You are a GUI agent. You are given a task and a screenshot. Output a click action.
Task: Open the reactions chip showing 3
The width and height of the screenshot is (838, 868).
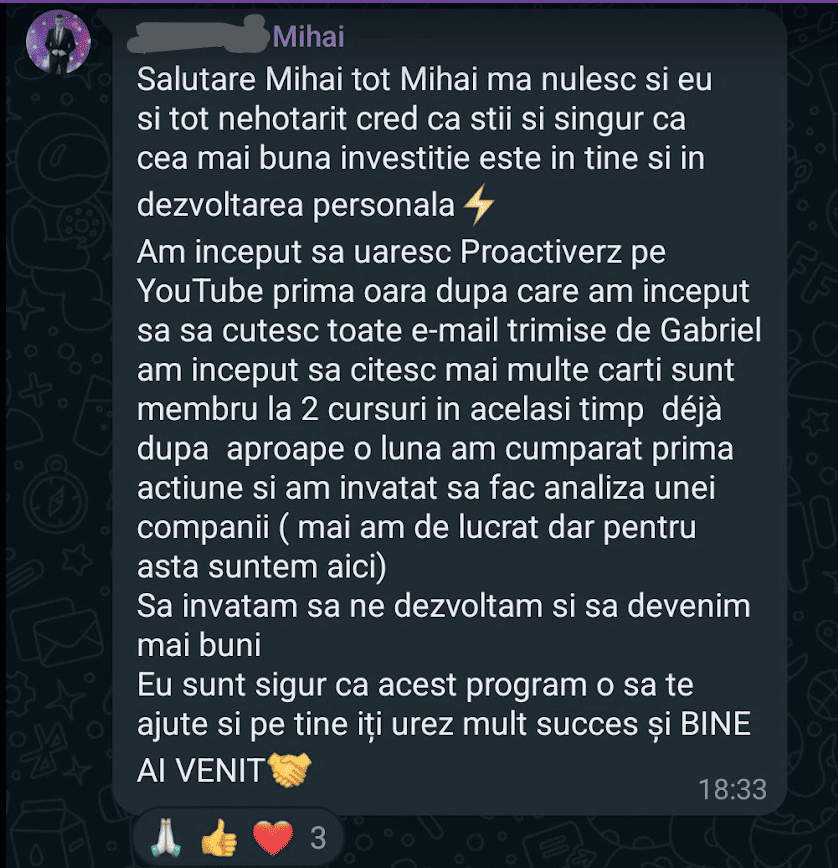[x=238, y=836]
